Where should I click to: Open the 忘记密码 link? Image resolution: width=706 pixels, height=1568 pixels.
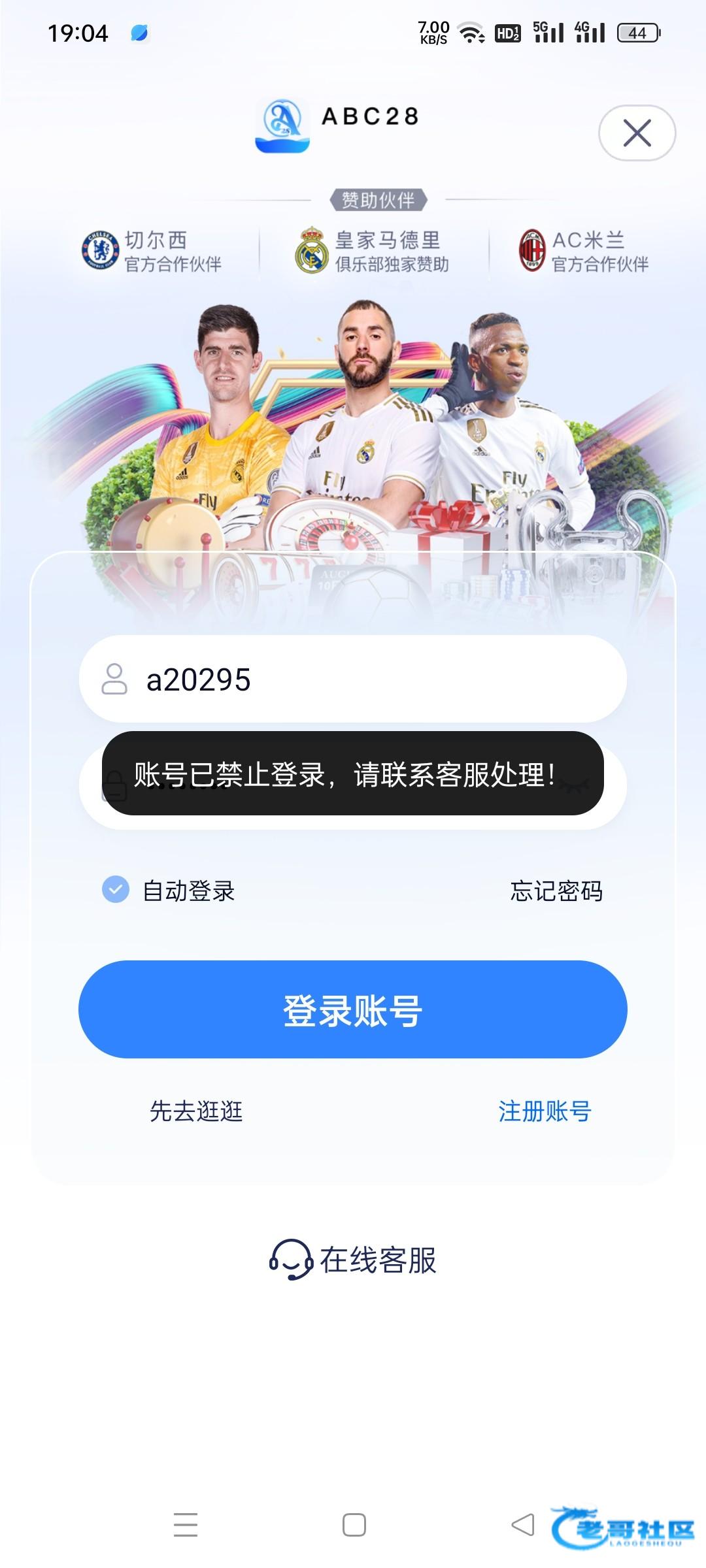click(x=556, y=891)
